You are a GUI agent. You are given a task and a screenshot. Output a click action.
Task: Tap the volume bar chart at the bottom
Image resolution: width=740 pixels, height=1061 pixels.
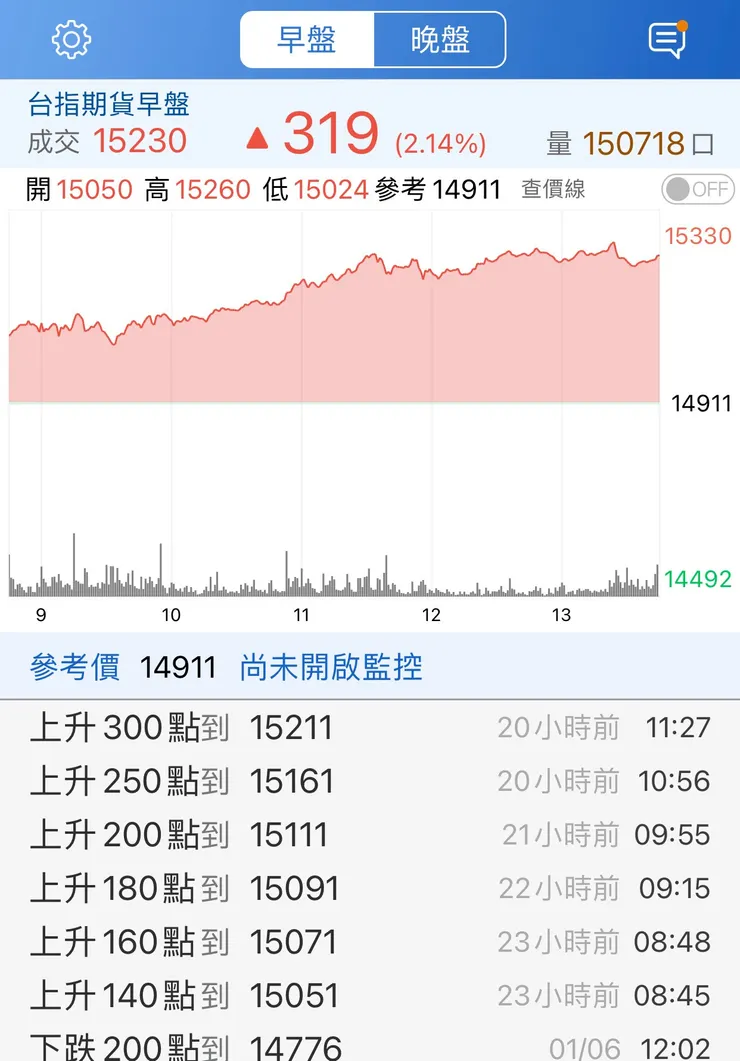[330, 580]
